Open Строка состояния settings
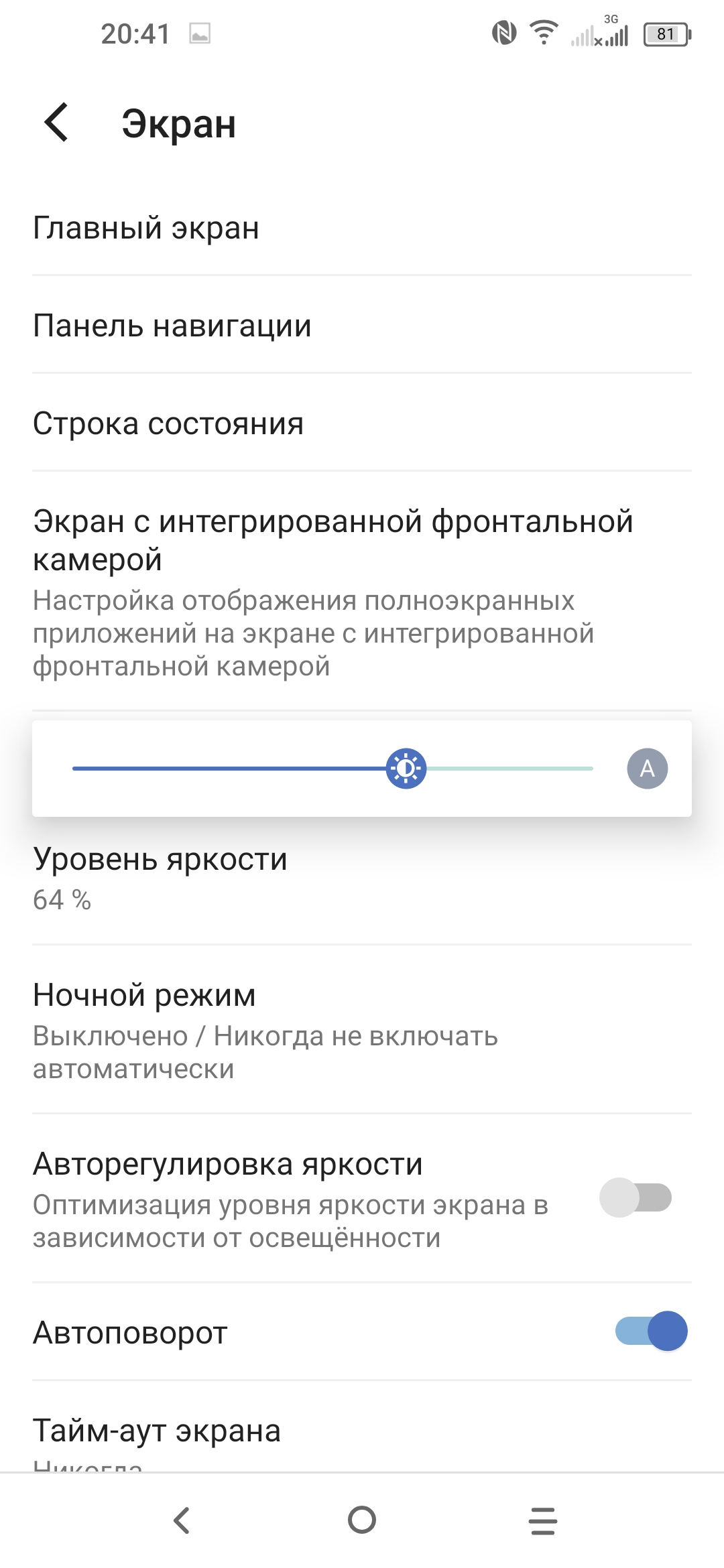The image size is (724, 1568). [x=362, y=423]
